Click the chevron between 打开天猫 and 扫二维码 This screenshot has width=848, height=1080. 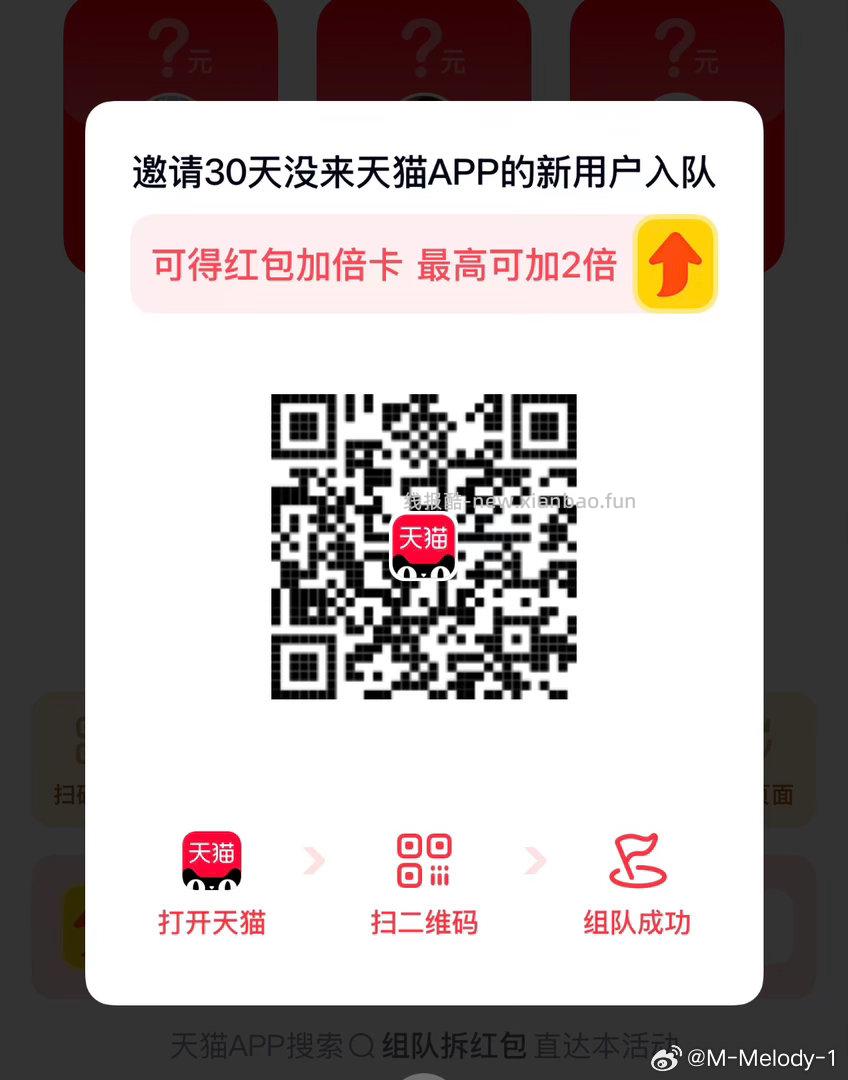[x=314, y=860]
